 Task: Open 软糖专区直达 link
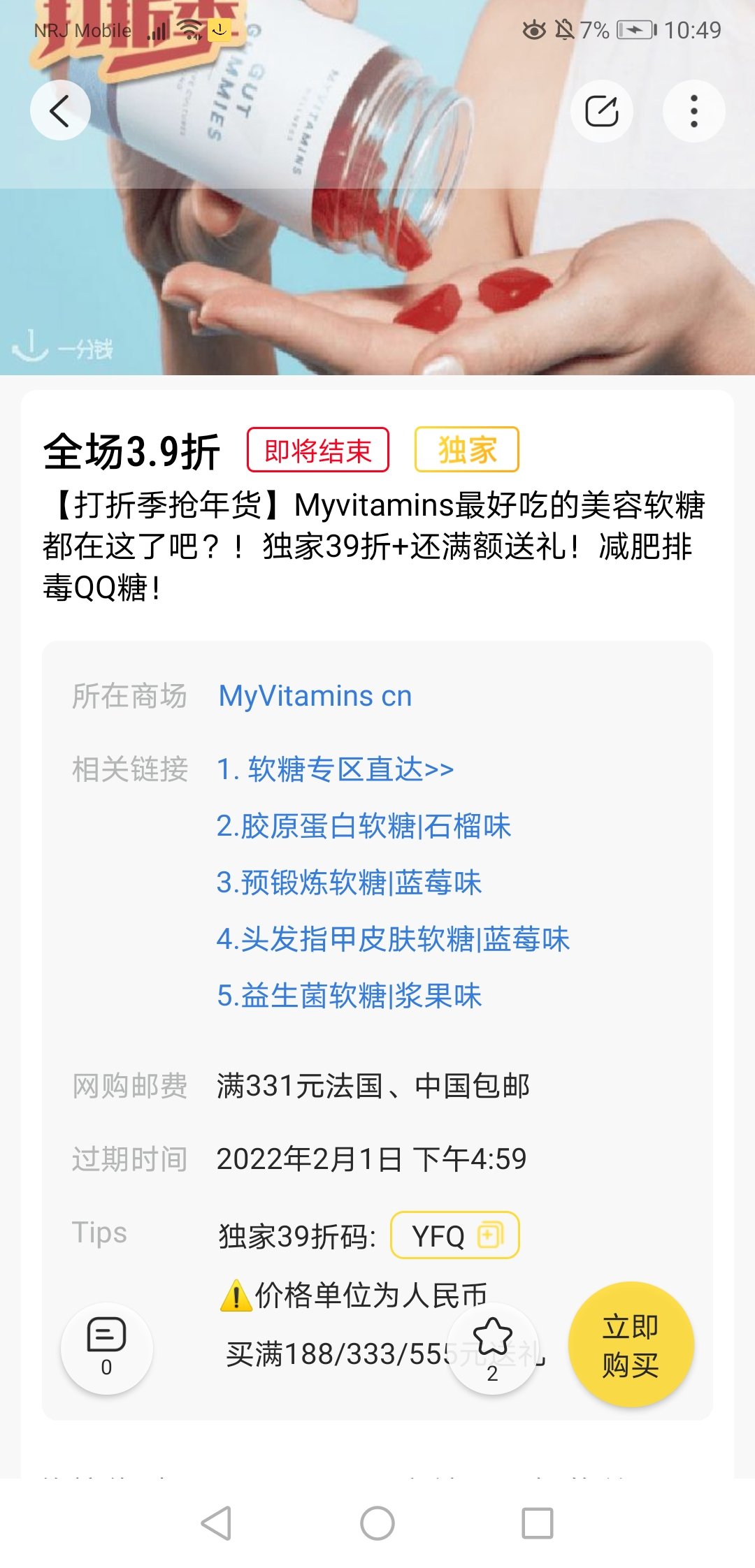[336, 769]
